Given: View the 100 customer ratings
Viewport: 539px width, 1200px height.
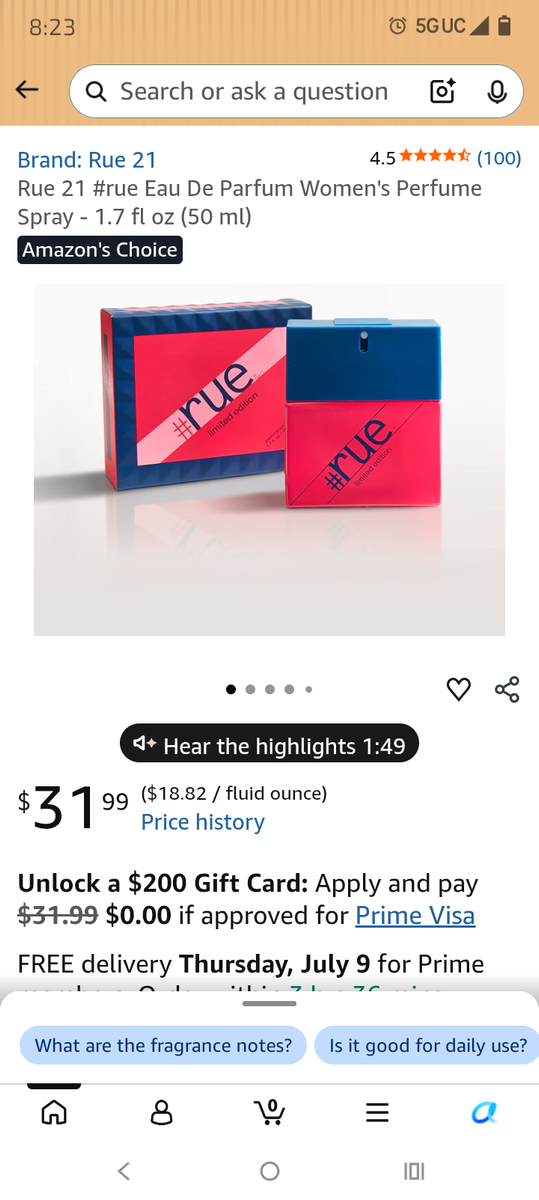Looking at the screenshot, I should [498, 157].
